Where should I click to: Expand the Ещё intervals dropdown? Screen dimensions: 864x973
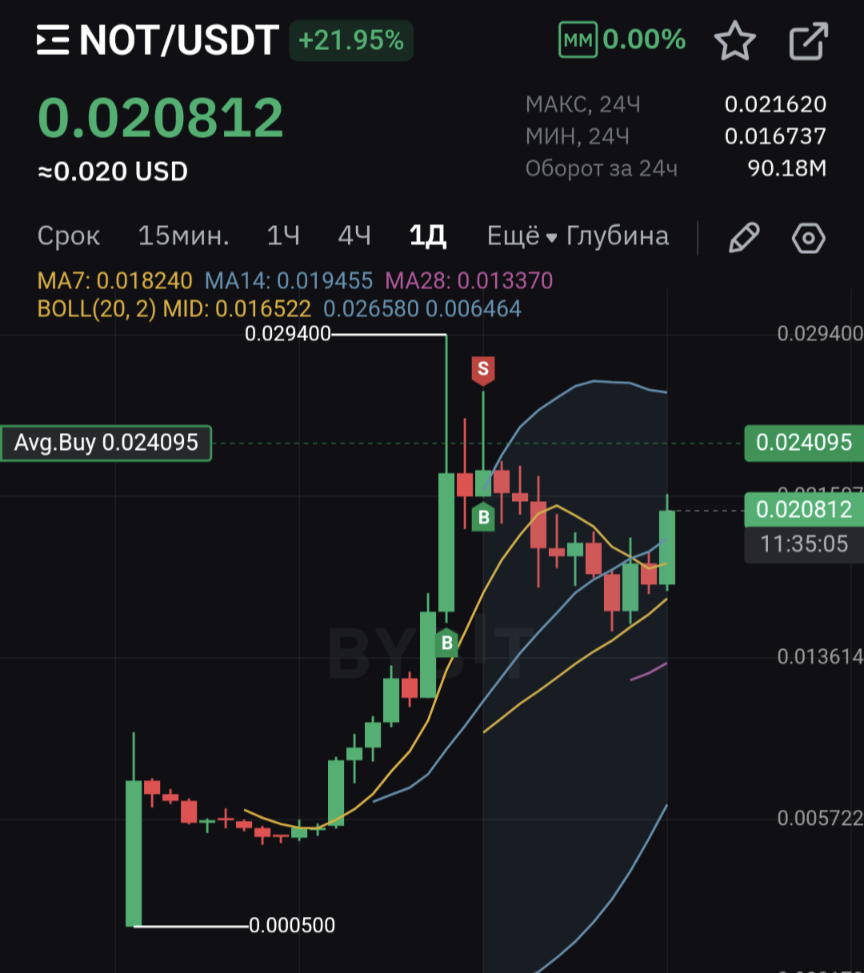click(521, 236)
